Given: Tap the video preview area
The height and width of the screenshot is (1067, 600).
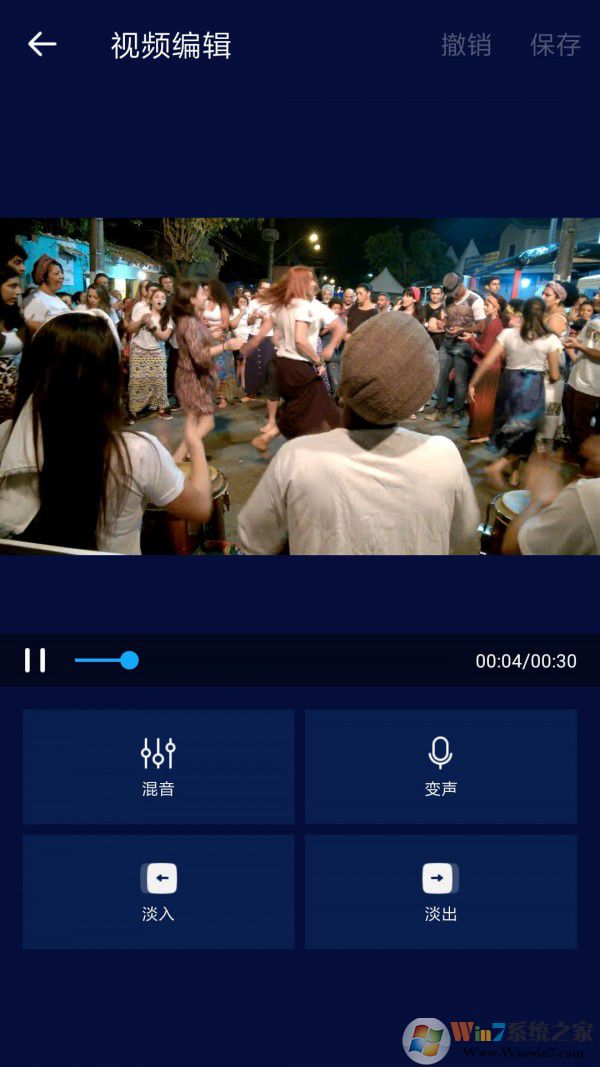Looking at the screenshot, I should 300,387.
